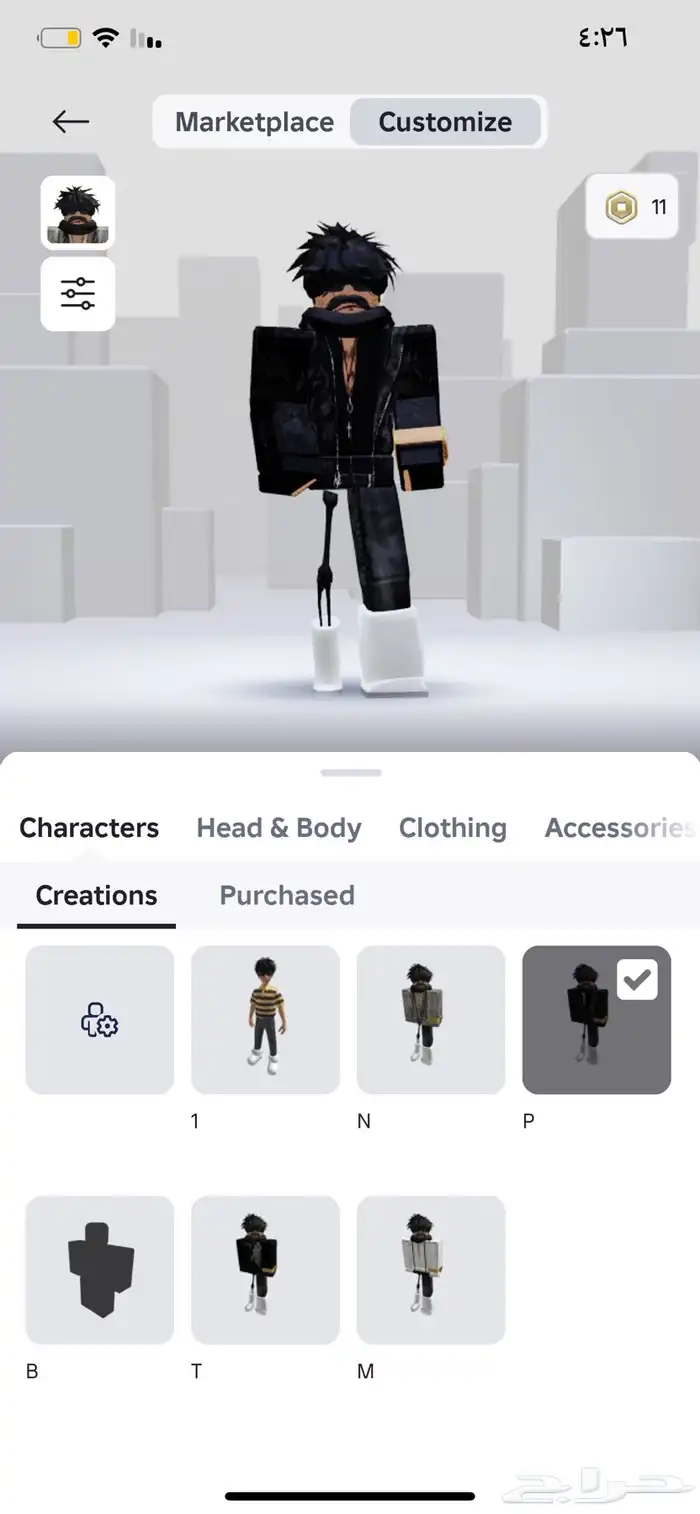Wear the outfit named N
This screenshot has height=1514, width=700.
coord(431,1020)
